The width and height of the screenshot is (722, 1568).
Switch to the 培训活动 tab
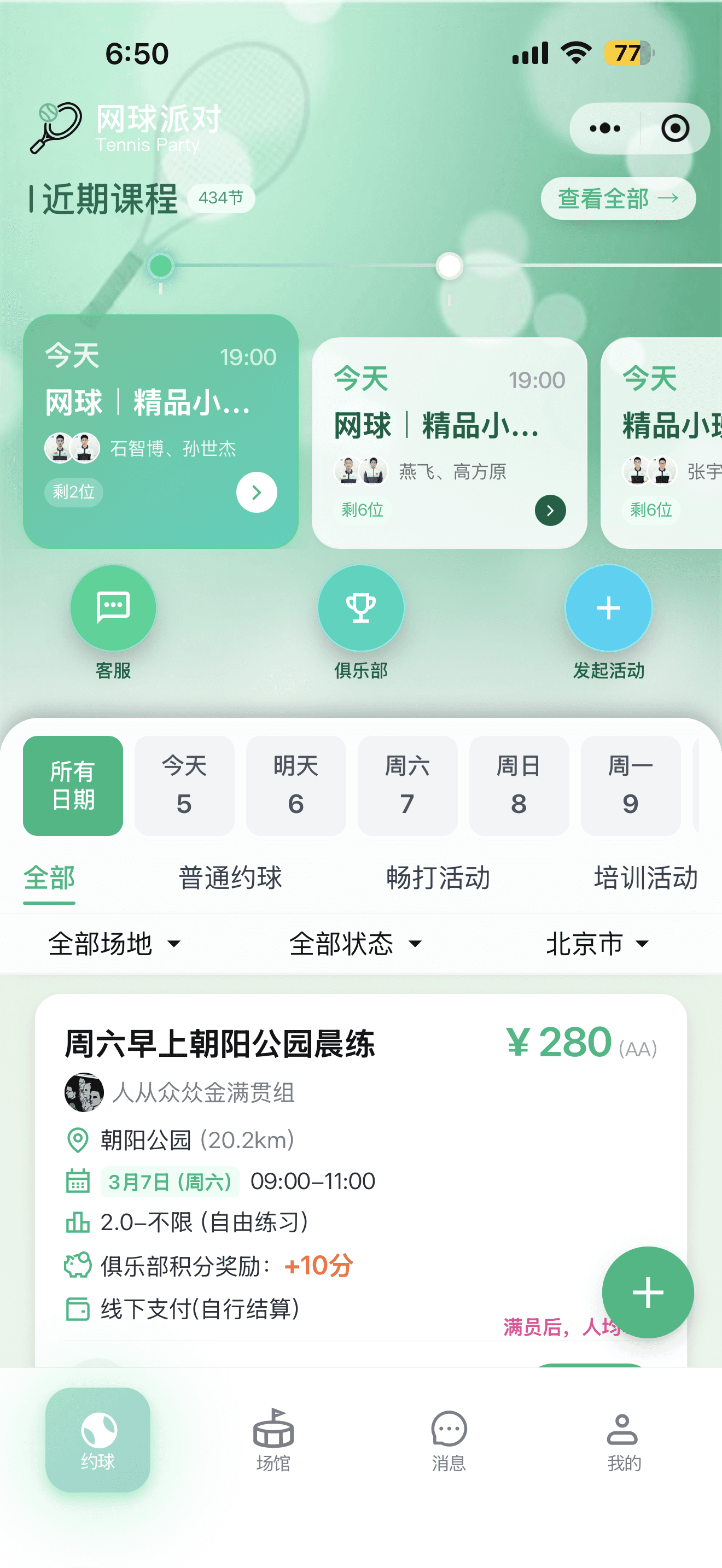645,877
